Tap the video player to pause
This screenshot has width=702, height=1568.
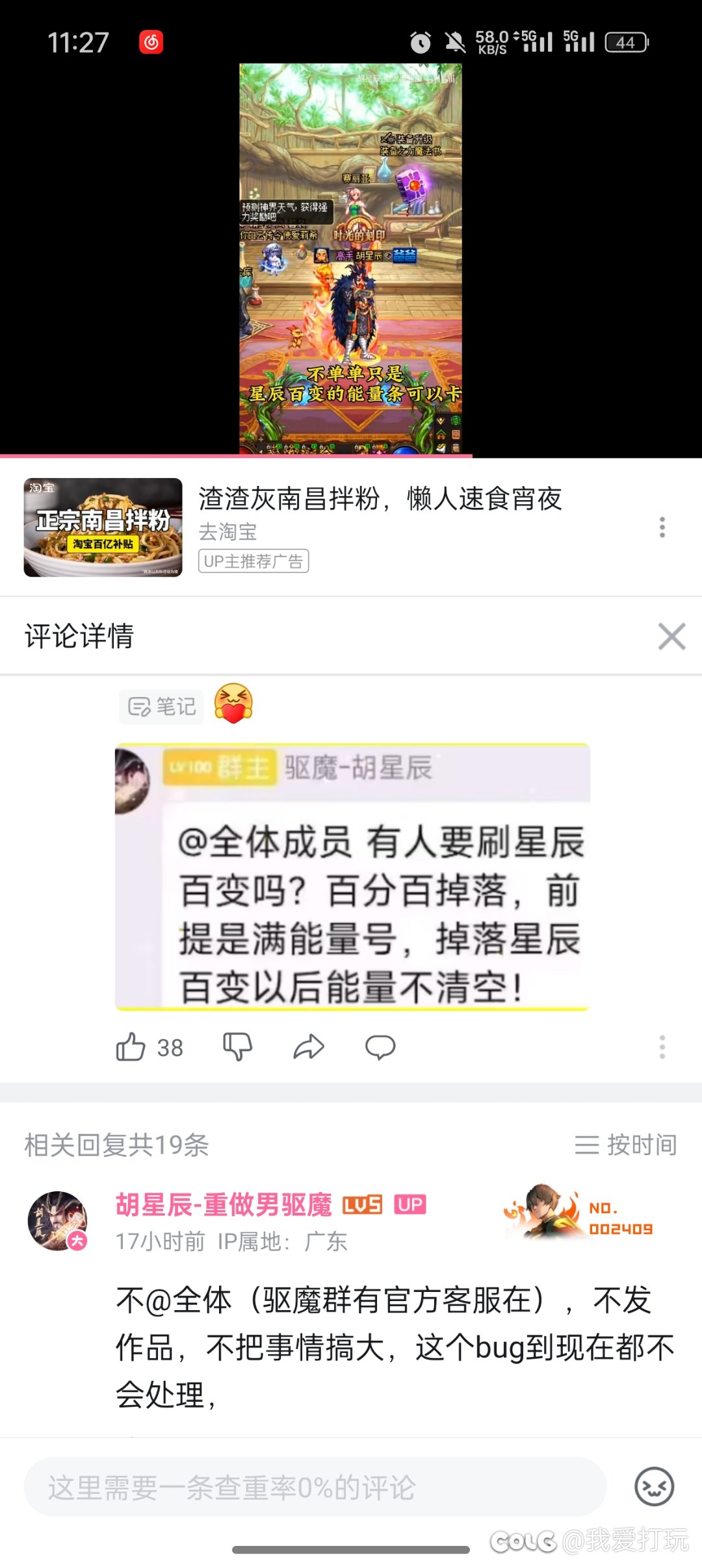(351, 260)
